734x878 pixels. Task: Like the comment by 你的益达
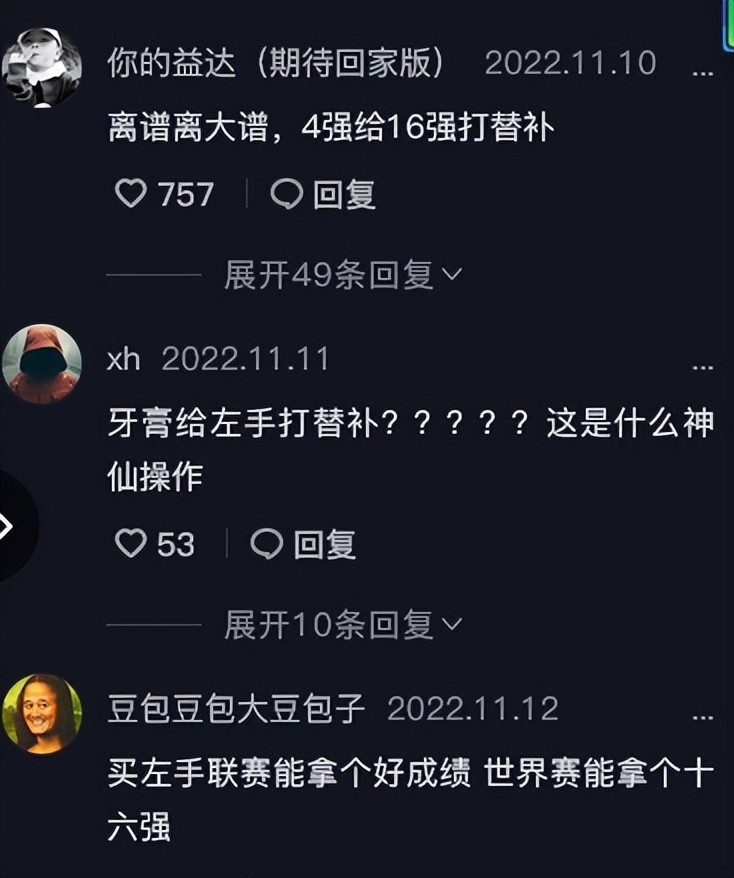pyautogui.click(x=132, y=193)
